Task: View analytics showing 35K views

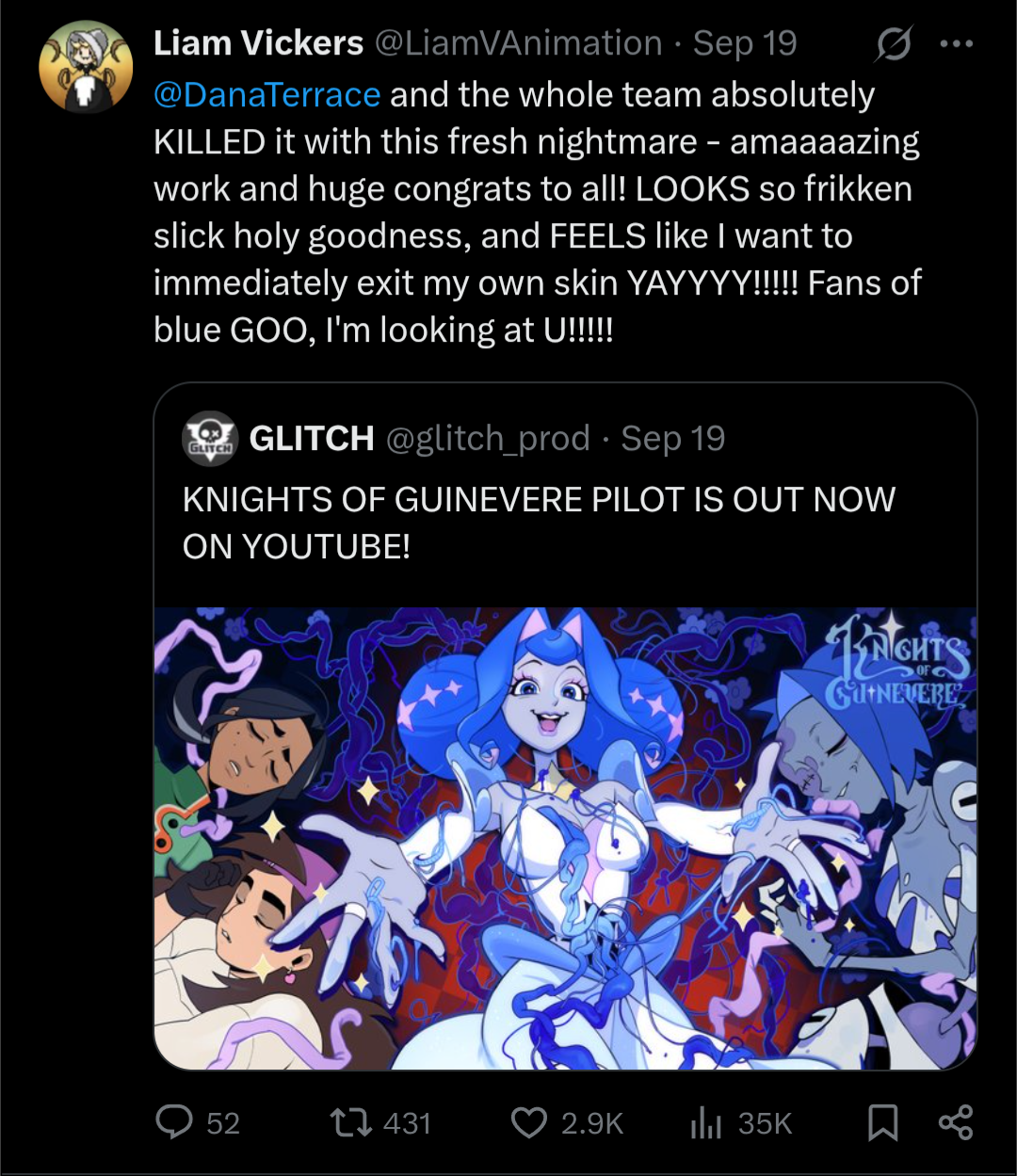Action: pos(706,1122)
